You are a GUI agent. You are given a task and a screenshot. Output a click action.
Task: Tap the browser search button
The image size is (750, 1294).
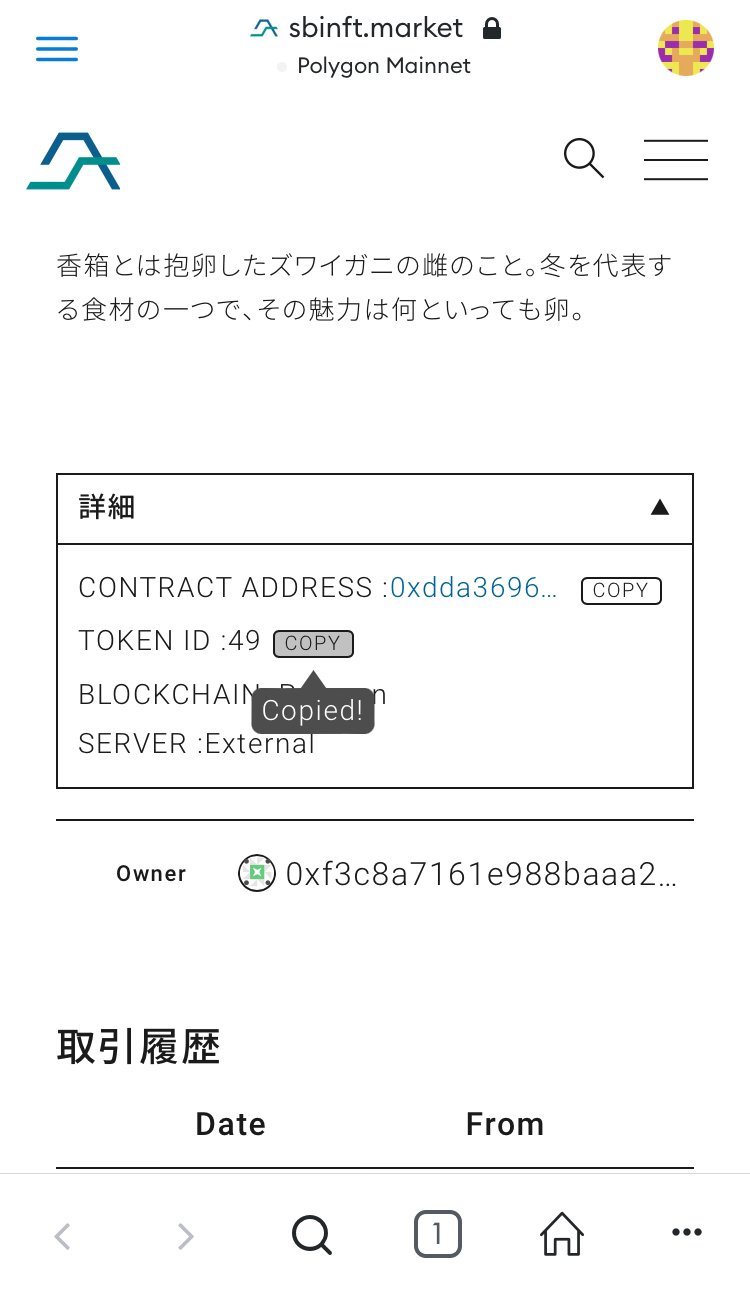pyautogui.click(x=311, y=1236)
